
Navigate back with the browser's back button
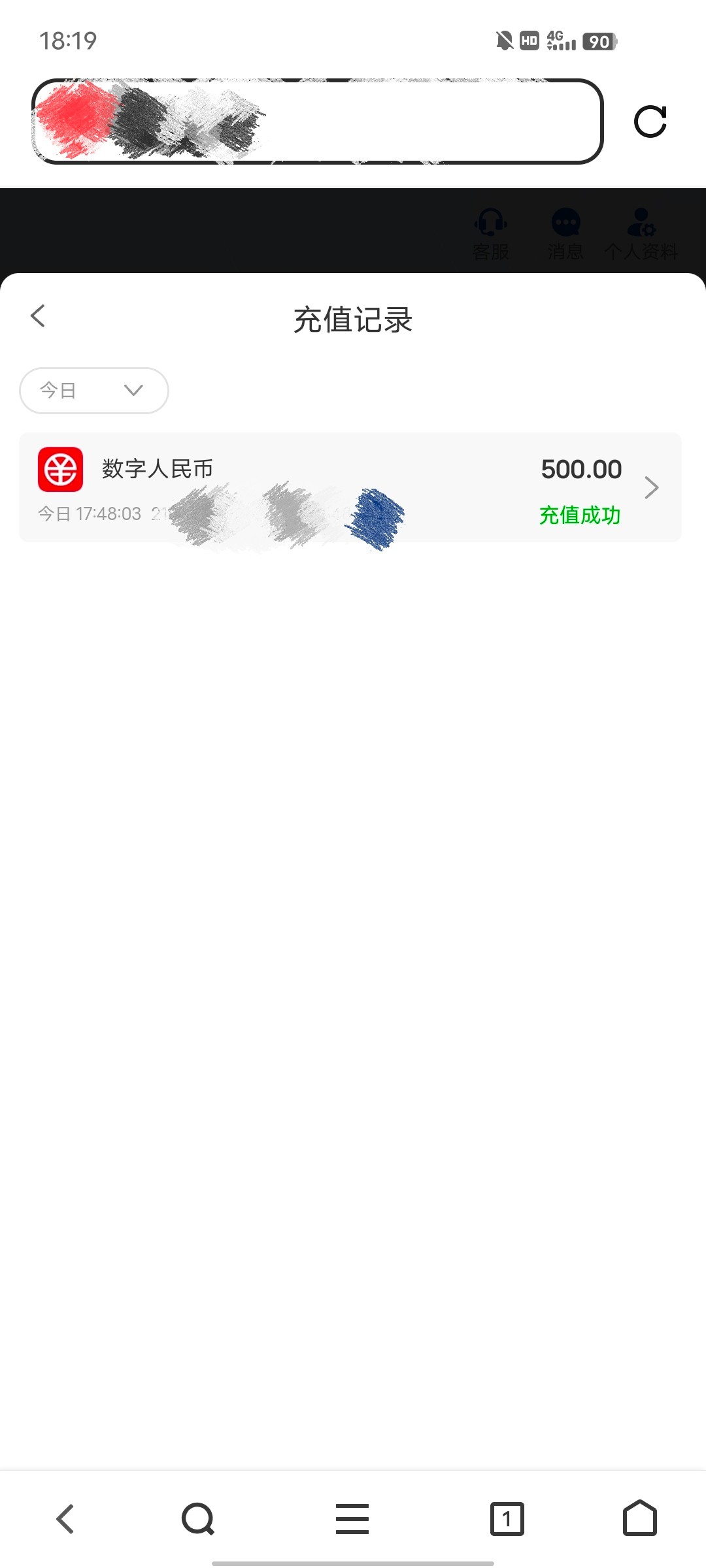tap(65, 1519)
